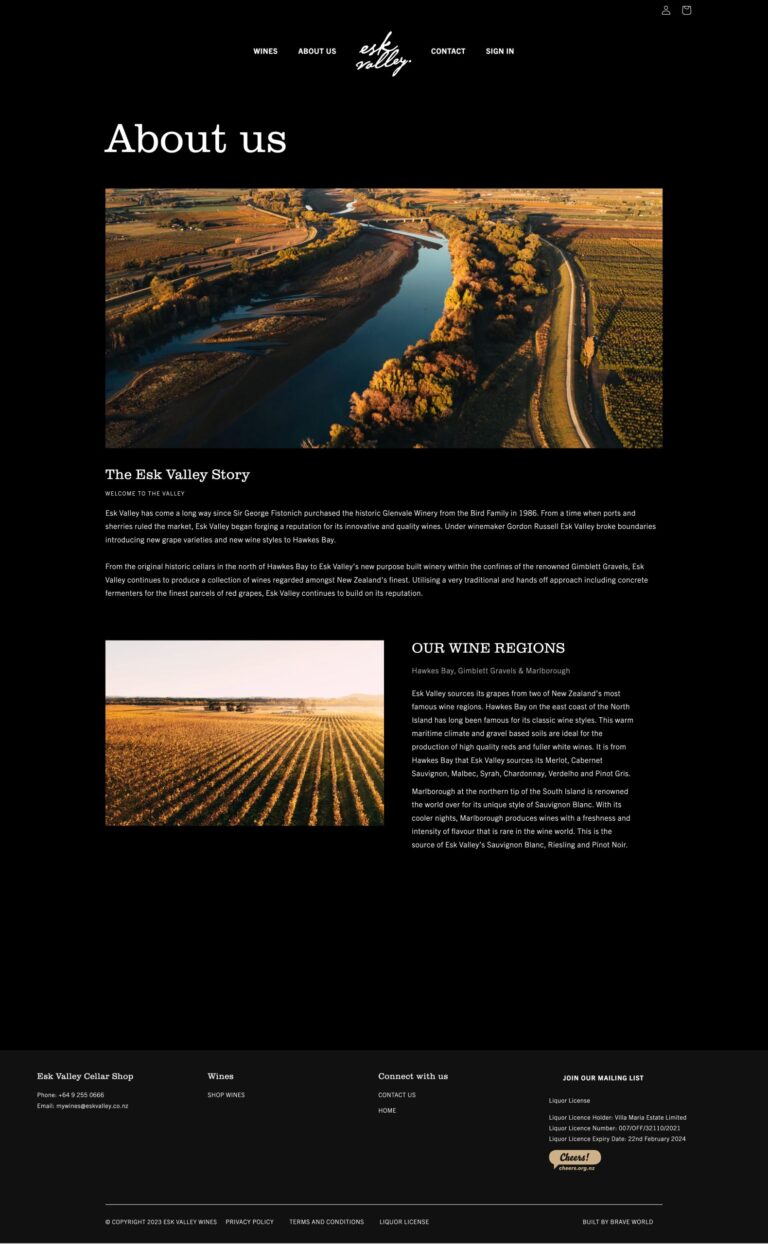
Task: Open the Contact page from the header
Action: click(448, 51)
